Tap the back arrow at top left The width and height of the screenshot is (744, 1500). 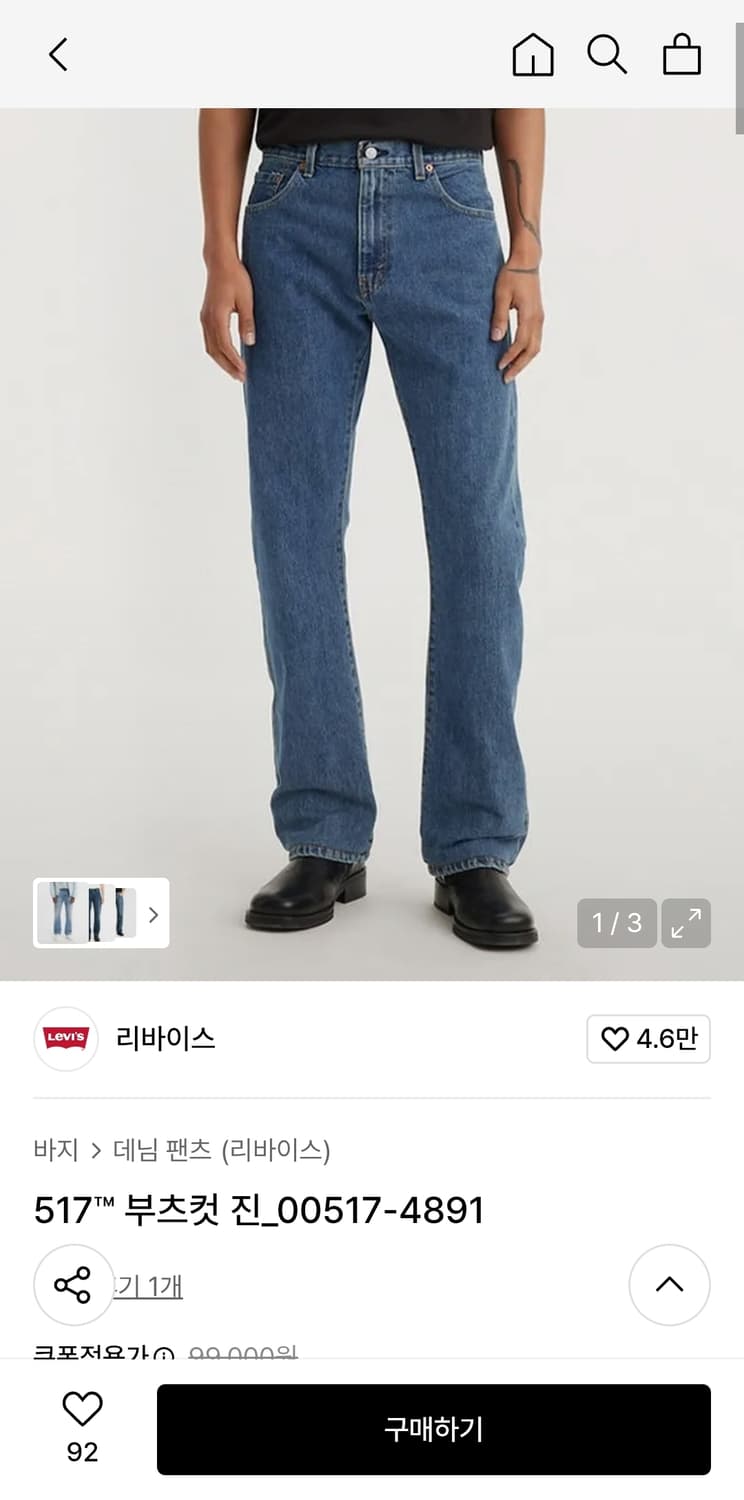[57, 55]
